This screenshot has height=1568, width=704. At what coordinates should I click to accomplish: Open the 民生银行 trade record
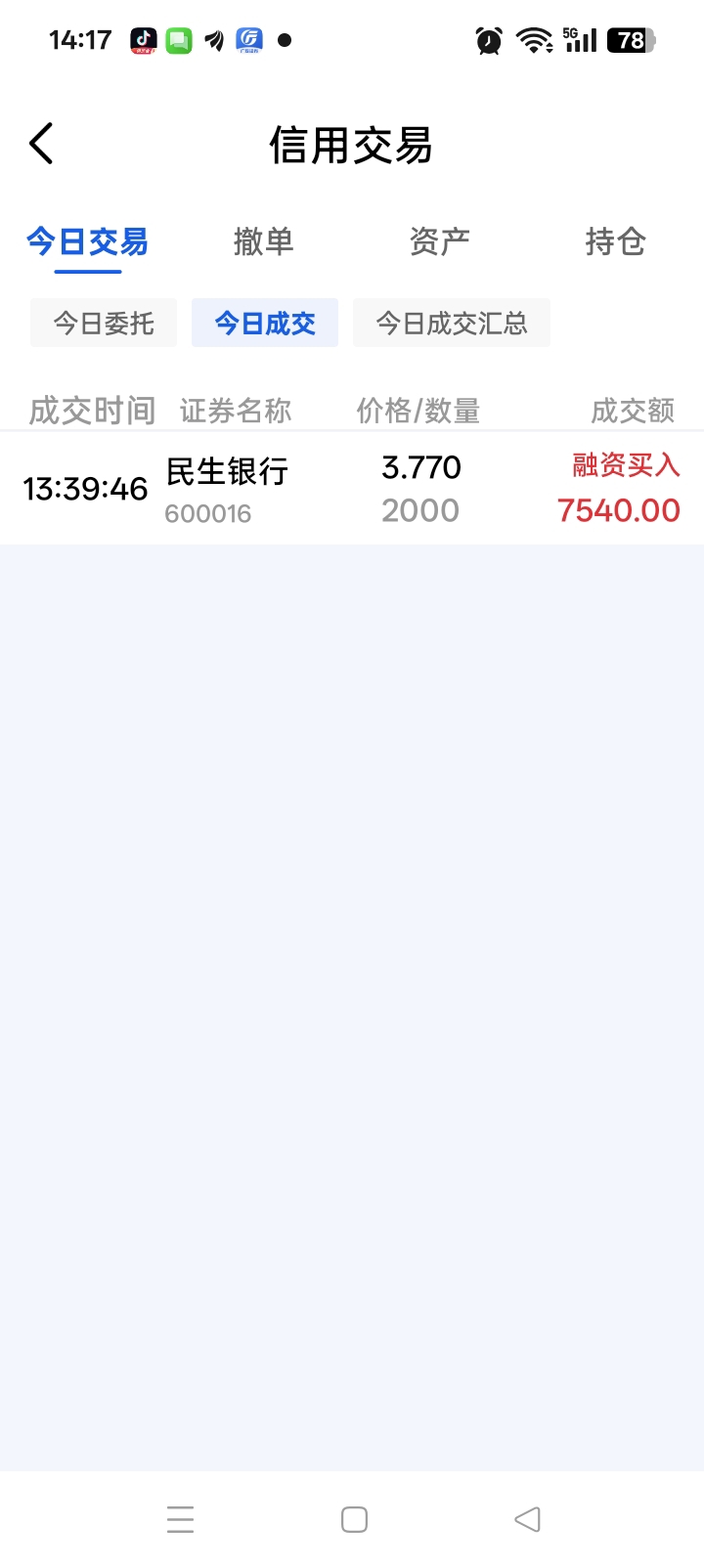click(x=352, y=489)
